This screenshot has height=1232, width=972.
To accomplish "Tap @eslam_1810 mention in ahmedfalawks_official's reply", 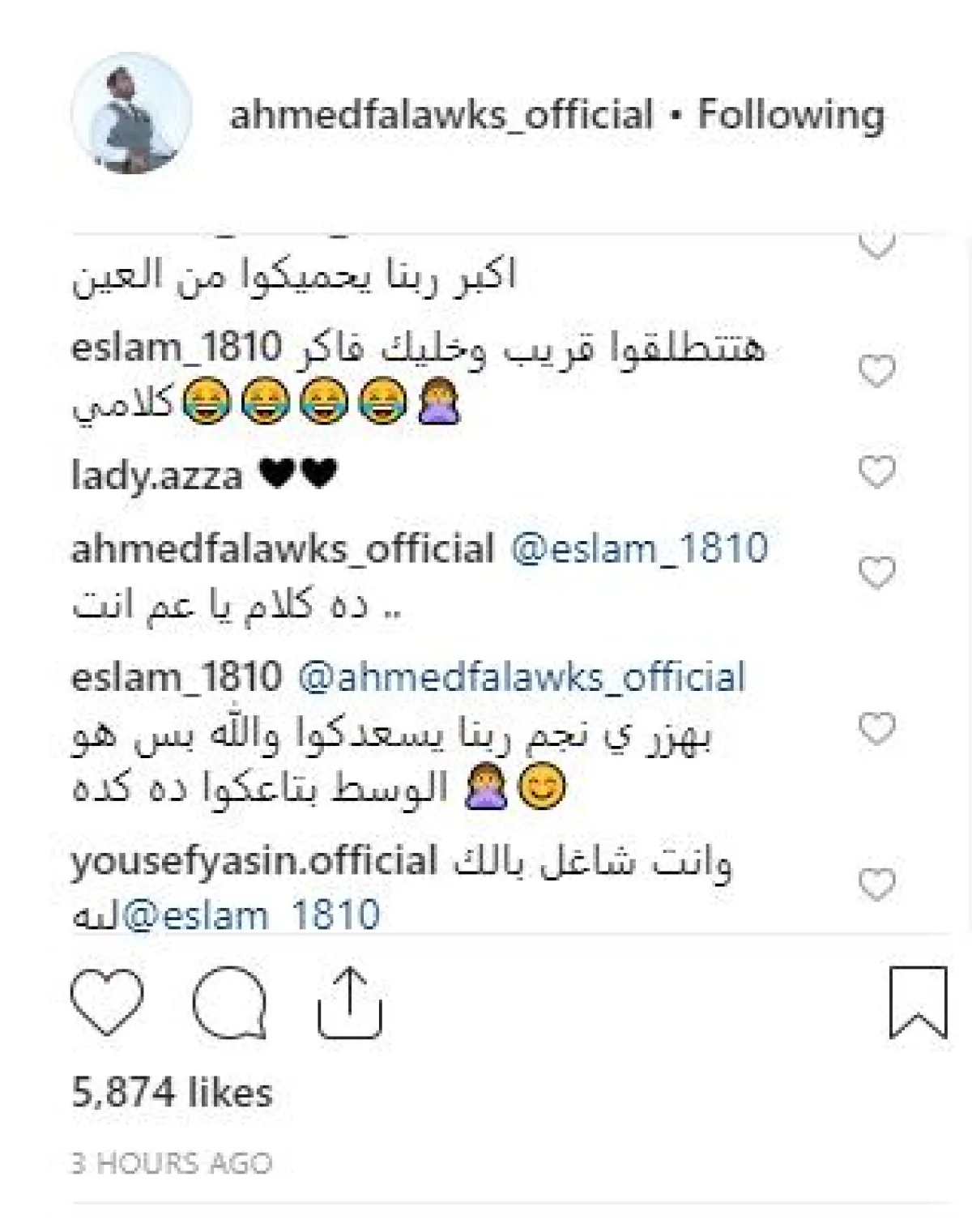I will [x=639, y=548].
